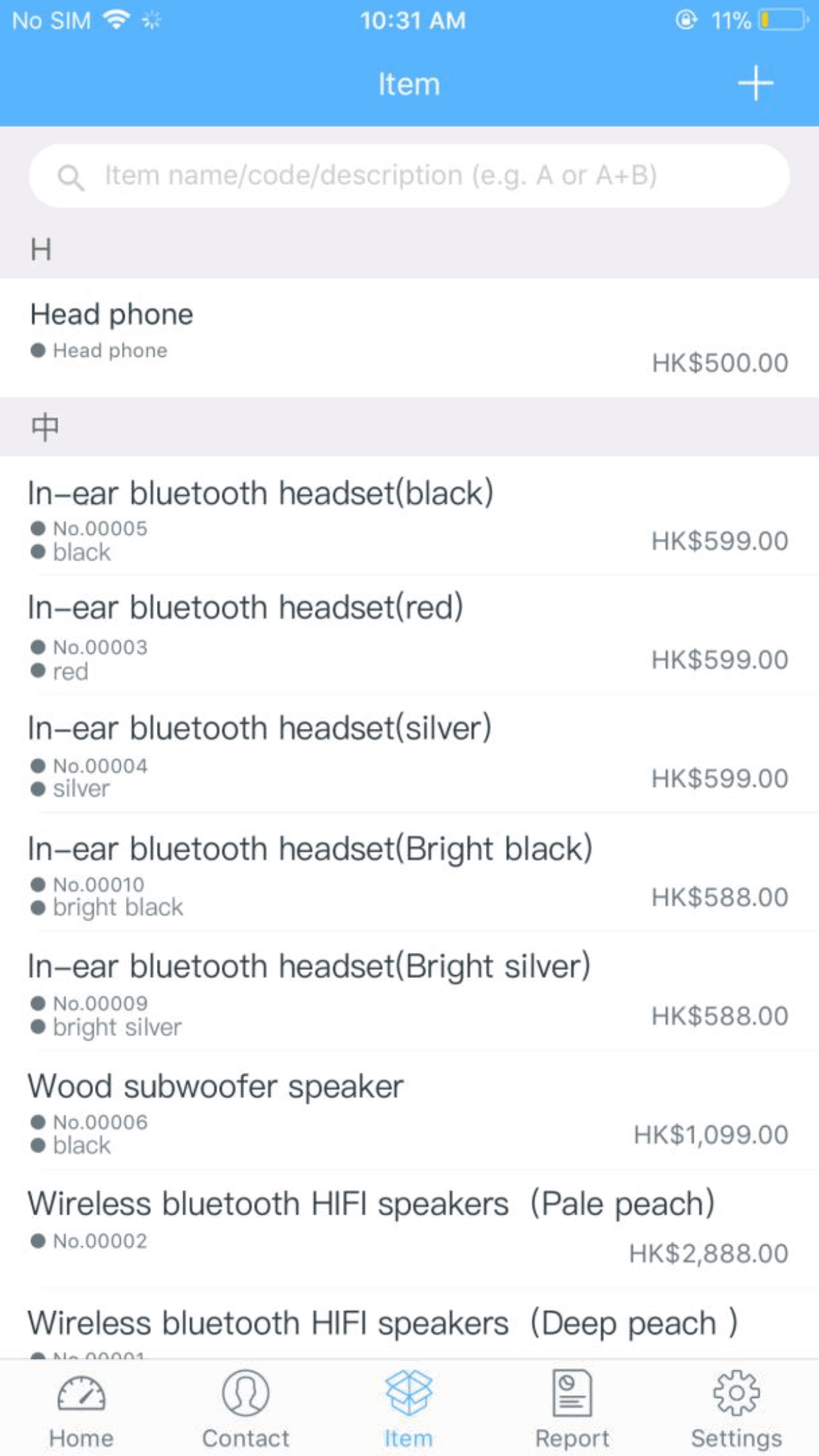Viewport: 819px width, 1456px height.
Task: Go to the Contact tab
Action: click(245, 1409)
